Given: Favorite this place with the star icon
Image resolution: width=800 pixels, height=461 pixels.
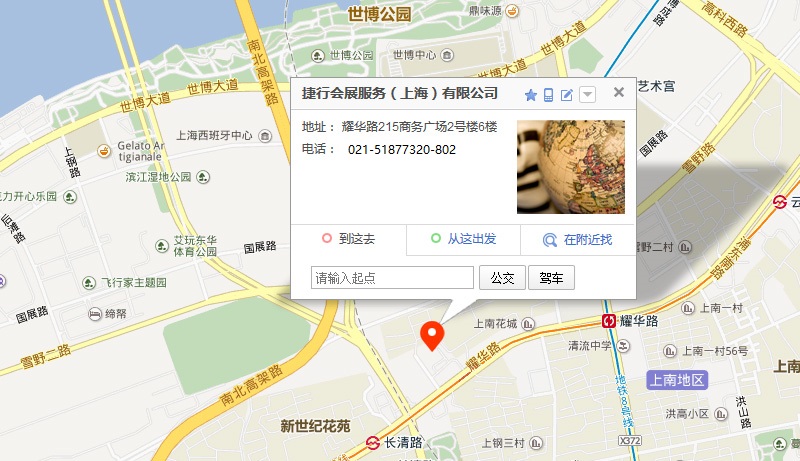Looking at the screenshot, I should click(x=531, y=95).
